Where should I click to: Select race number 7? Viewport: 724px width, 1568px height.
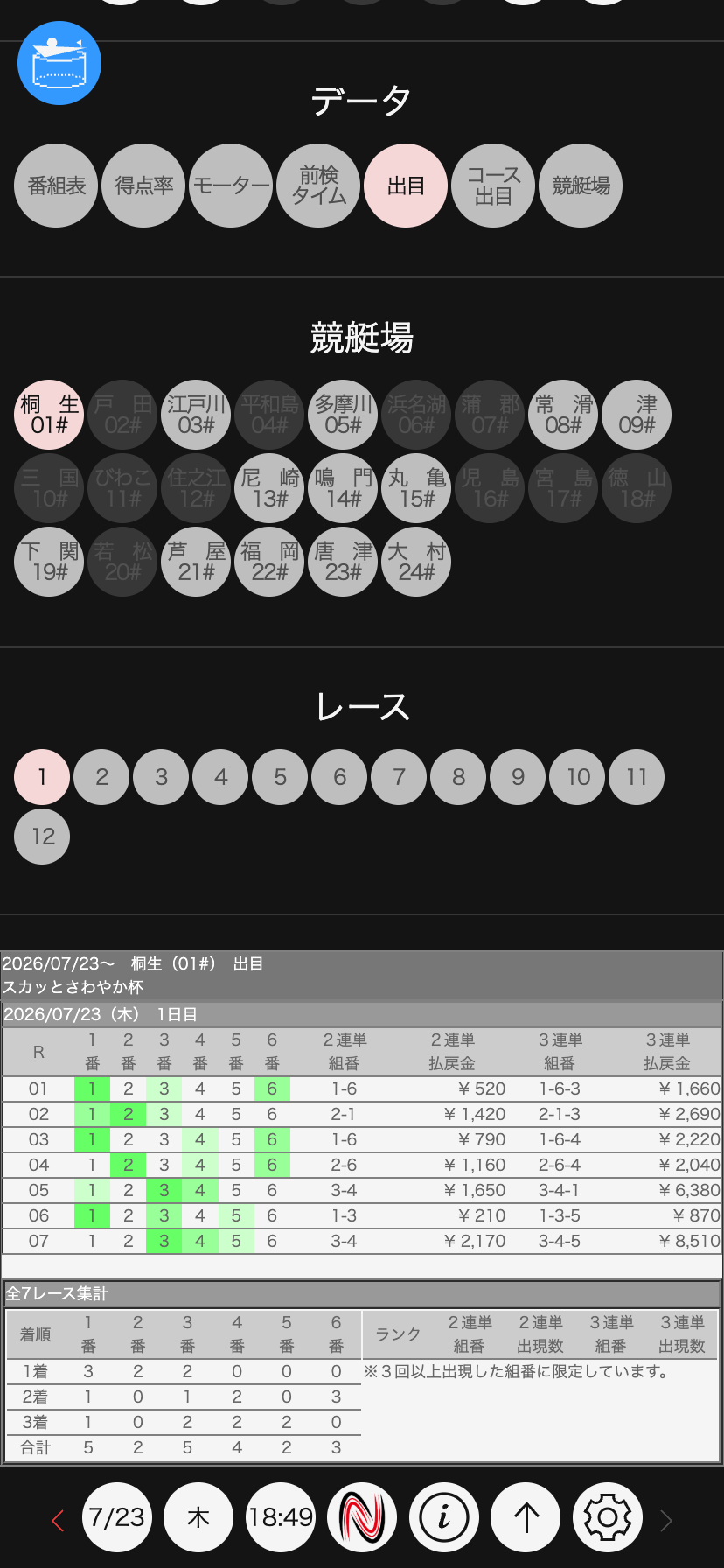tap(399, 777)
